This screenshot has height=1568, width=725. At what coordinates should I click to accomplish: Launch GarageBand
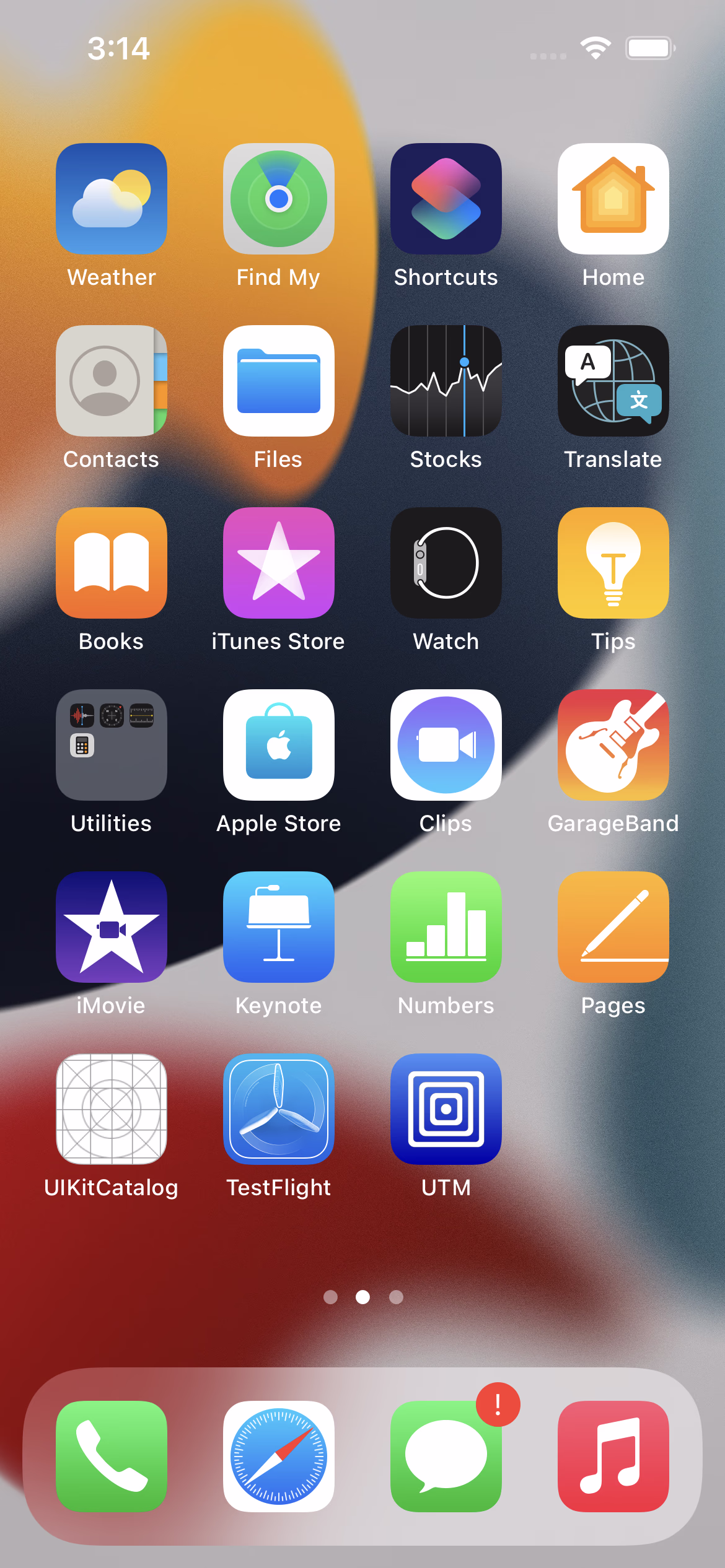[x=613, y=745]
